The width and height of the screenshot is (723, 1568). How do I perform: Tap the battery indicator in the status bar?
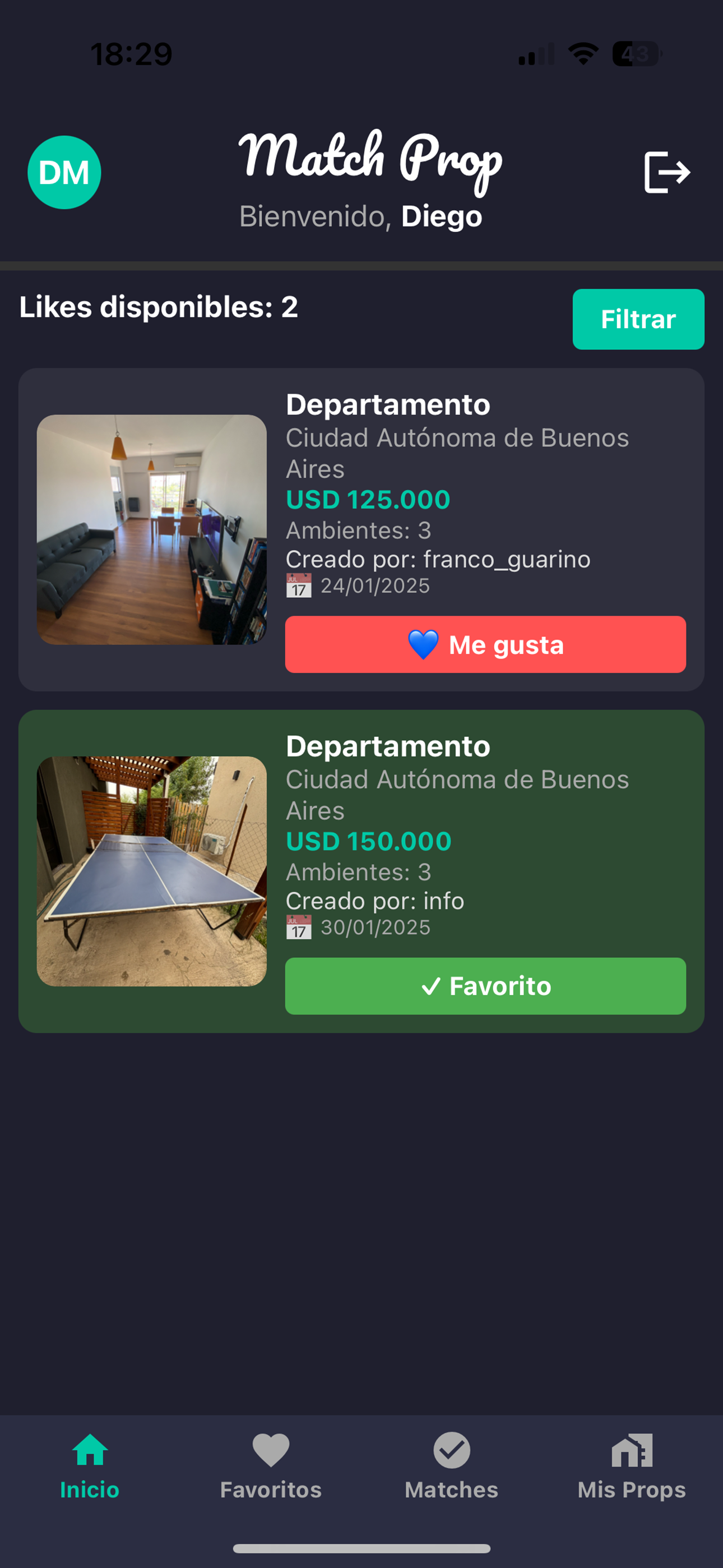(x=637, y=54)
